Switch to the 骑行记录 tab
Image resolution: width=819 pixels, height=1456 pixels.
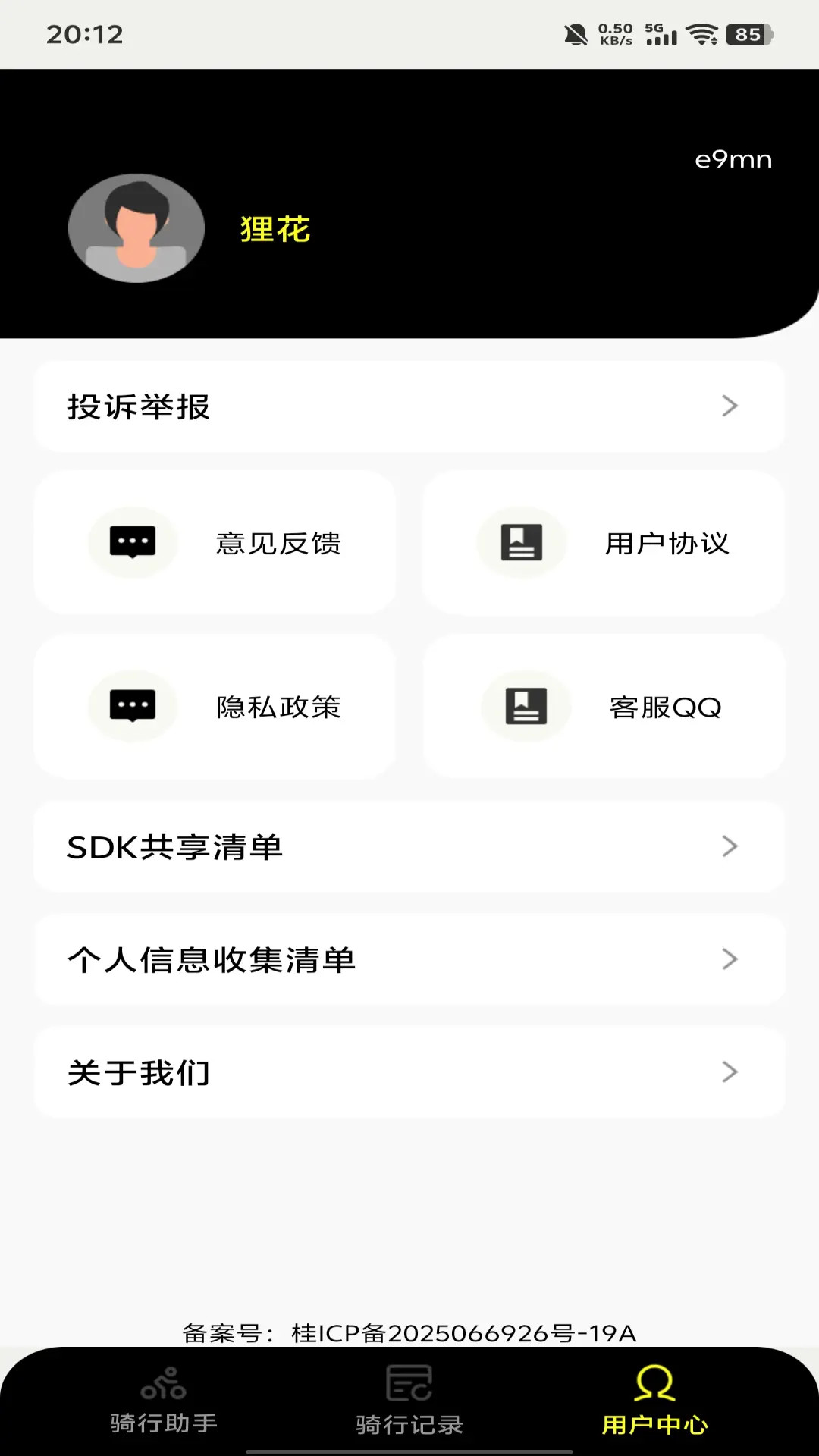(409, 1424)
